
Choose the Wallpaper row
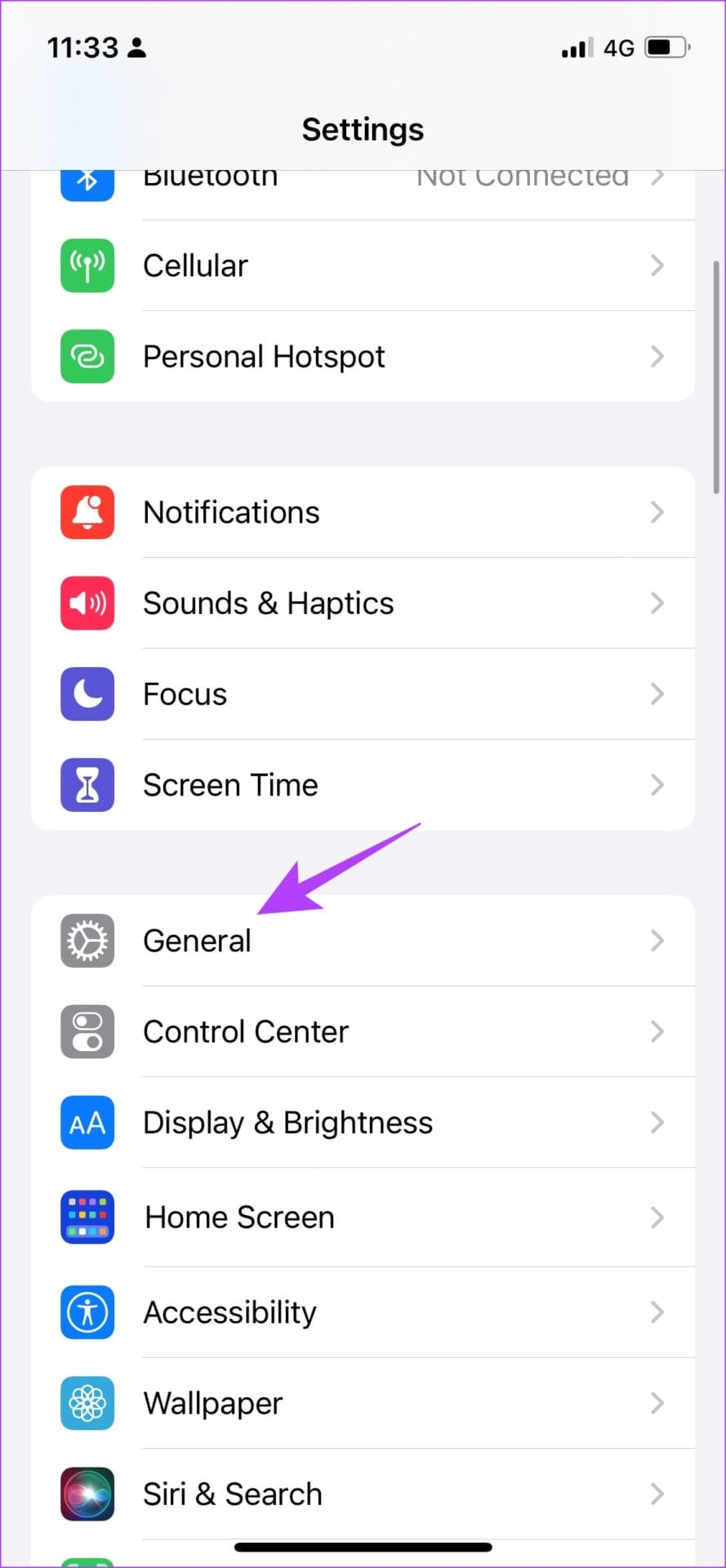tap(363, 1403)
